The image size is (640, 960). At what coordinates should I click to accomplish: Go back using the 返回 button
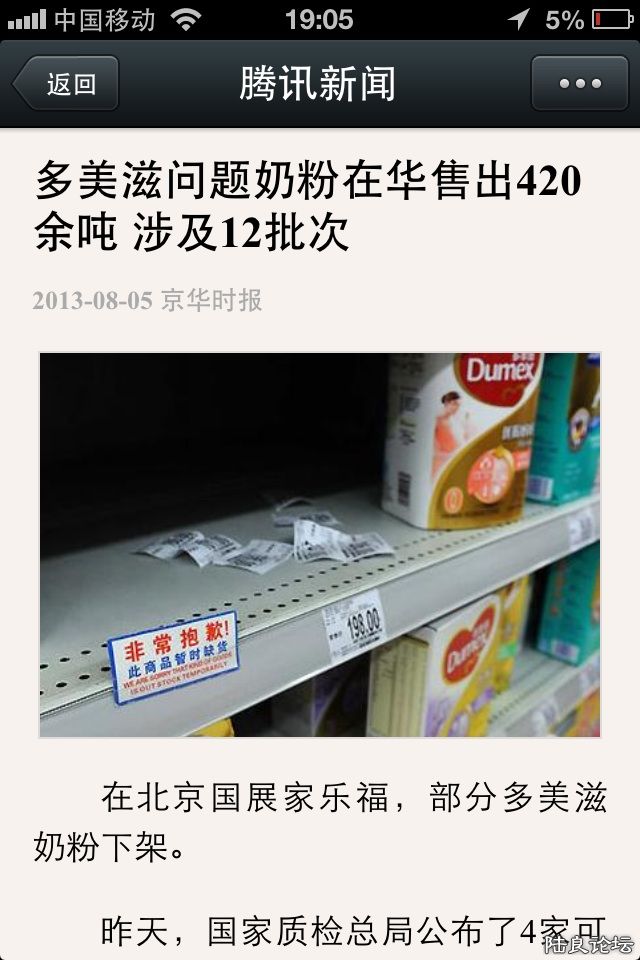[67, 84]
